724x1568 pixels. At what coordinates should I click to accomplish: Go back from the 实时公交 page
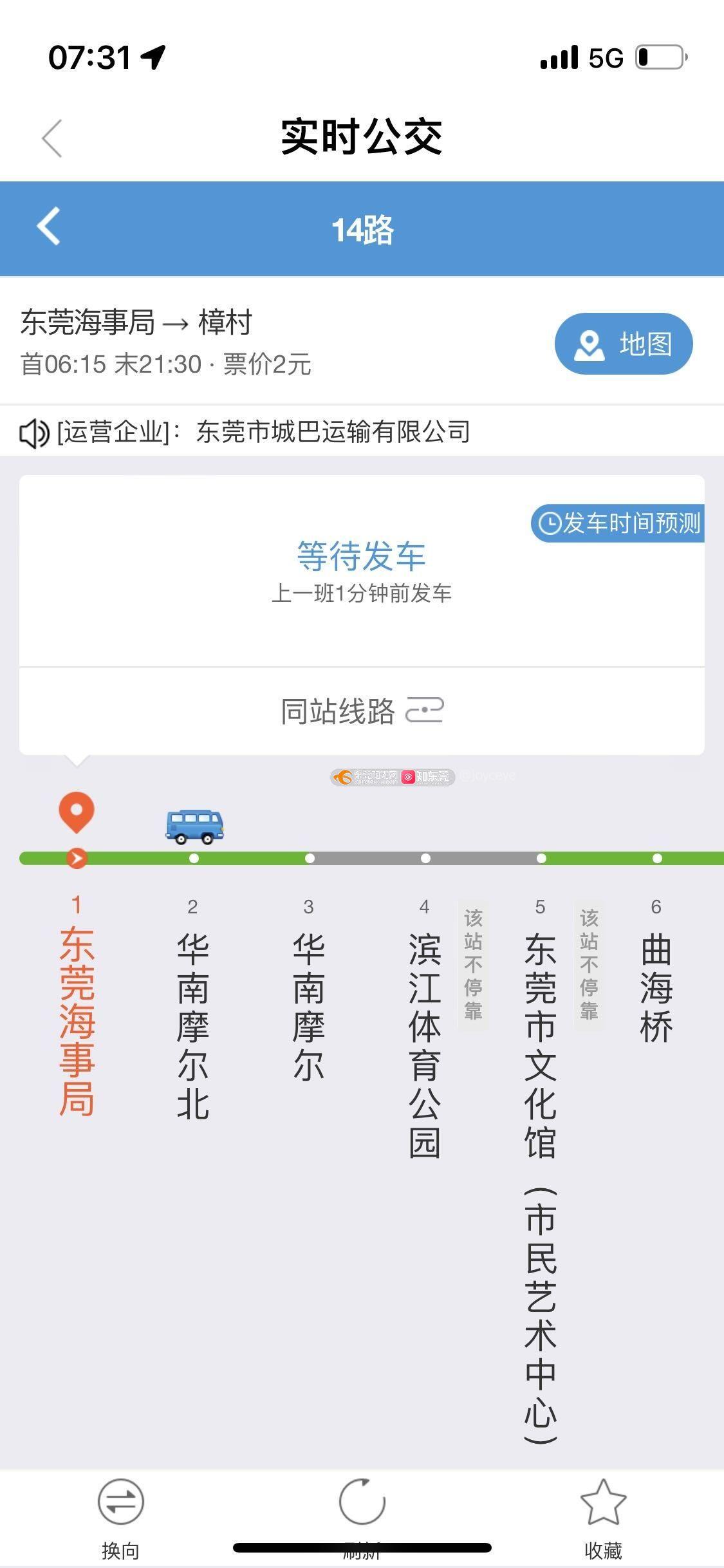(52, 138)
